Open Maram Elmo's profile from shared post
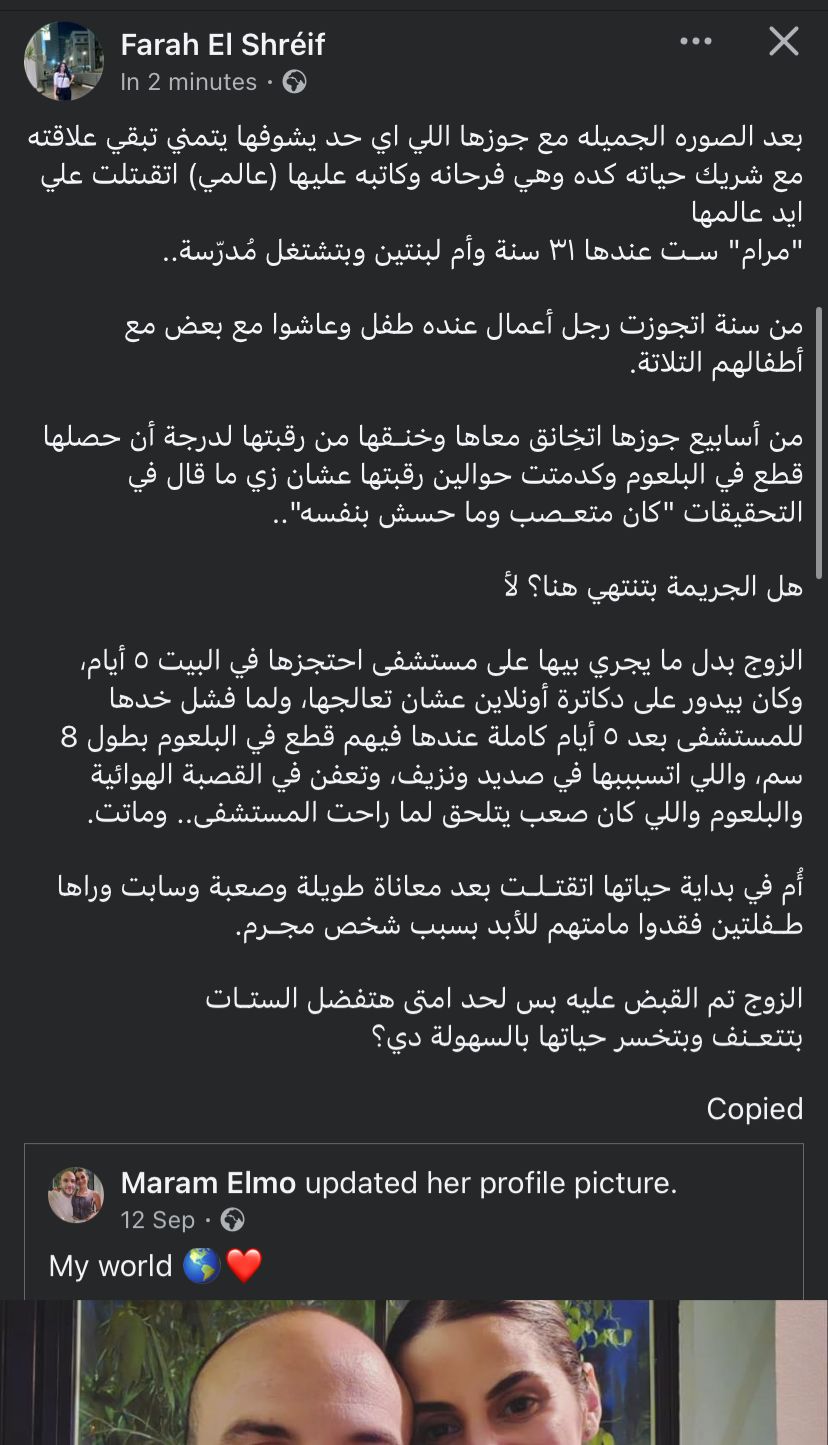This screenshot has width=828, height=1445. (x=208, y=1183)
